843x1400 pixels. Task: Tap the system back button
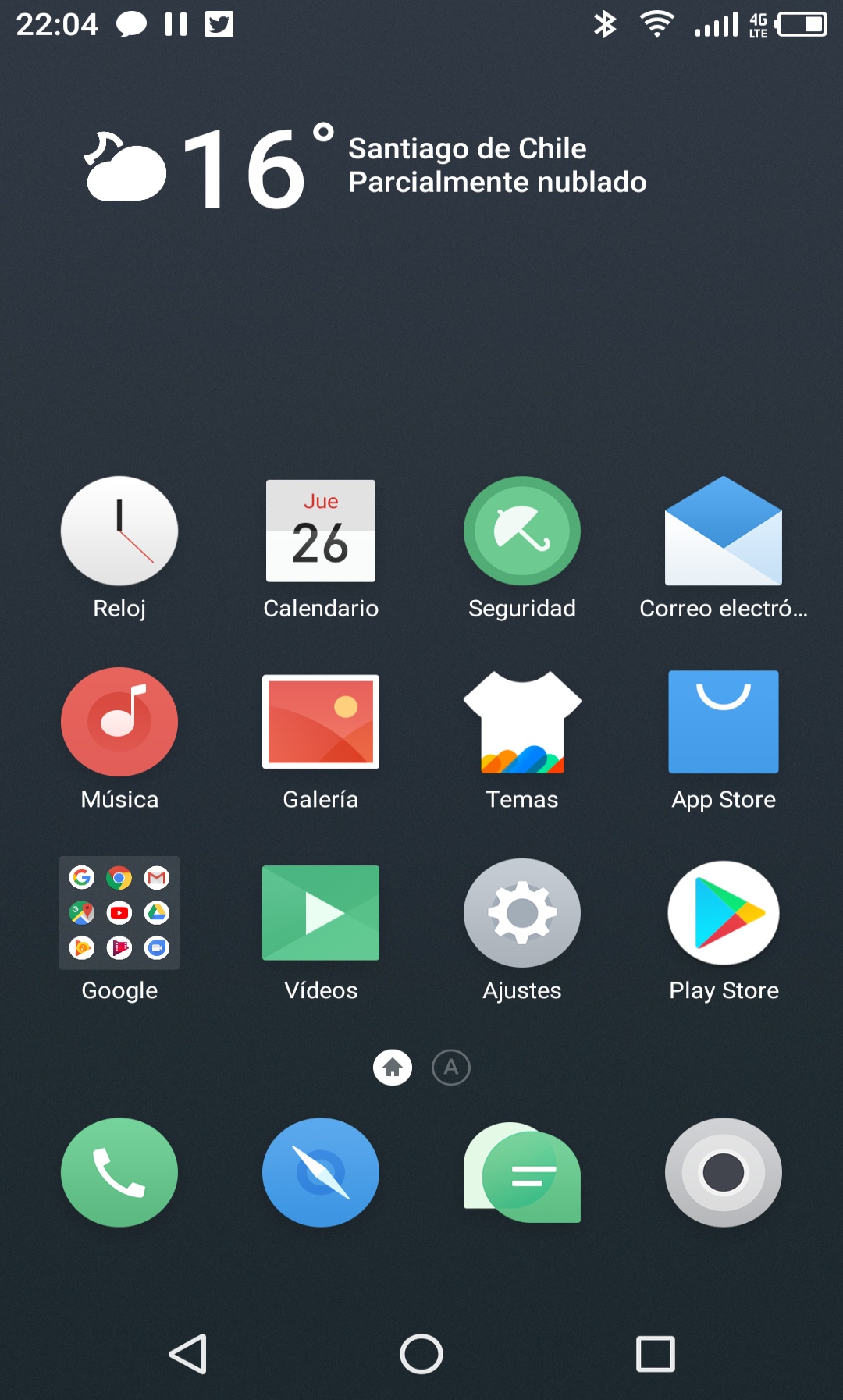187,1354
